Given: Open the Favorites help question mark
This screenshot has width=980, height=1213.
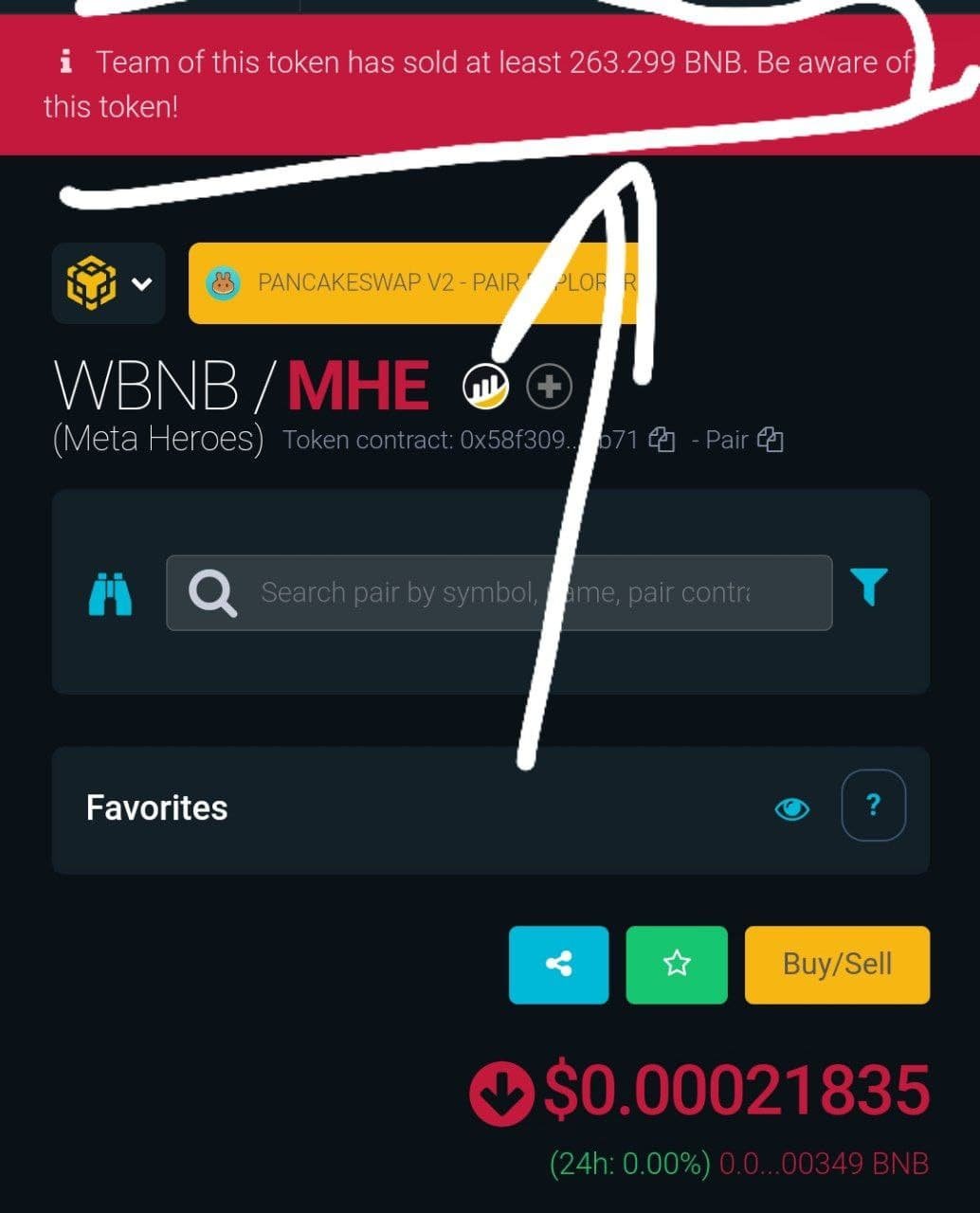Looking at the screenshot, I should (x=873, y=806).
